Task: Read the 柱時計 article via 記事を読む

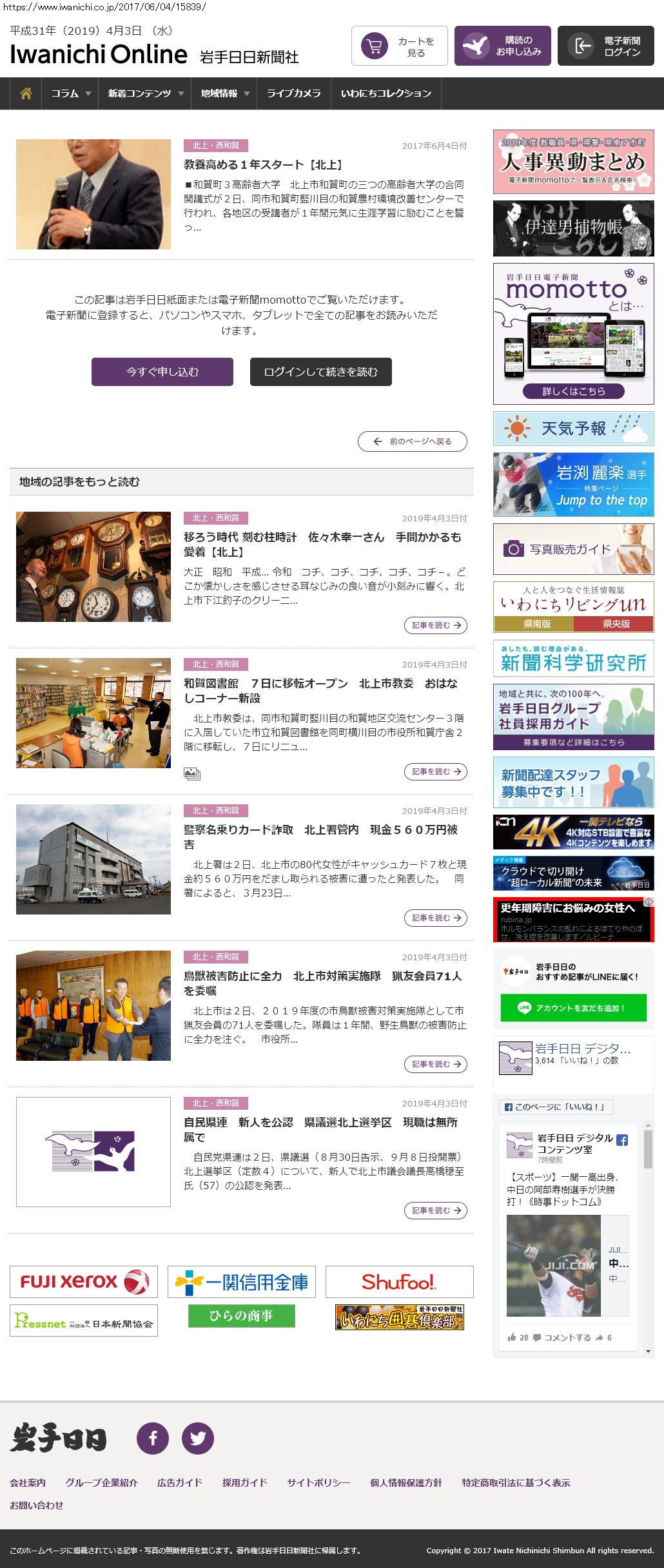Action: [436, 625]
